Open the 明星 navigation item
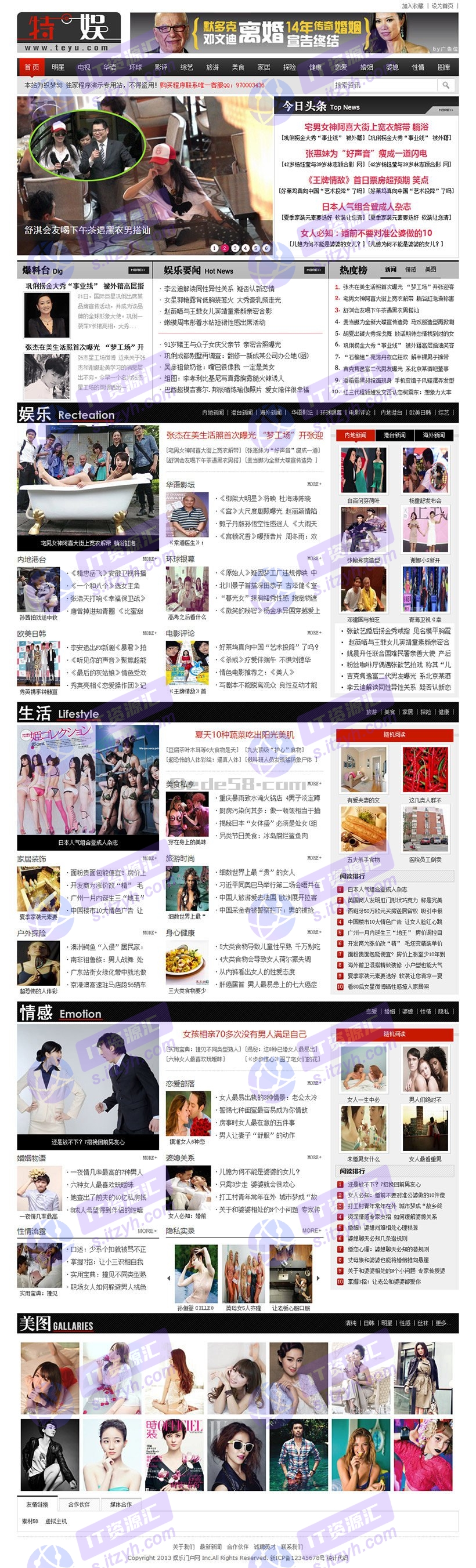 tap(58, 67)
